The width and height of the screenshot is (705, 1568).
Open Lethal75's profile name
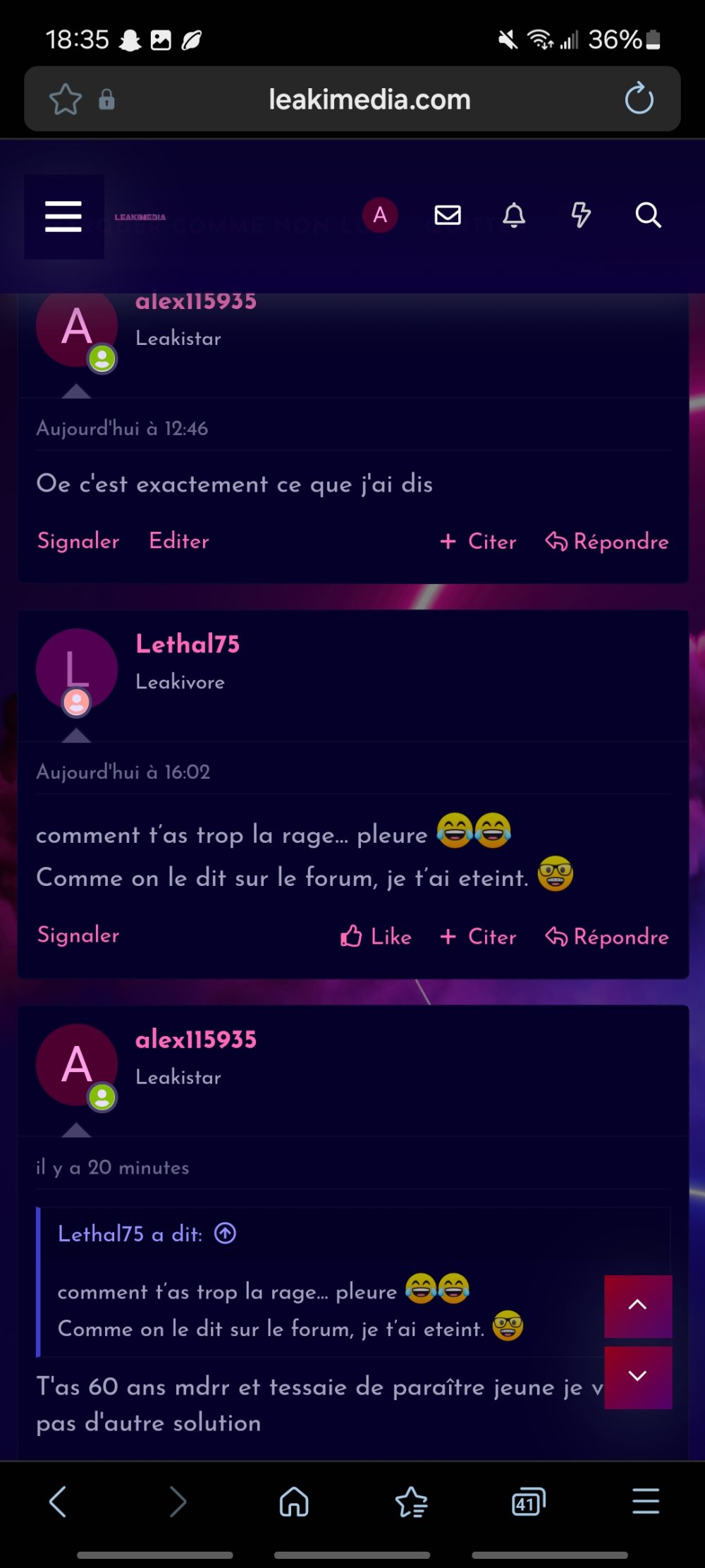(188, 644)
